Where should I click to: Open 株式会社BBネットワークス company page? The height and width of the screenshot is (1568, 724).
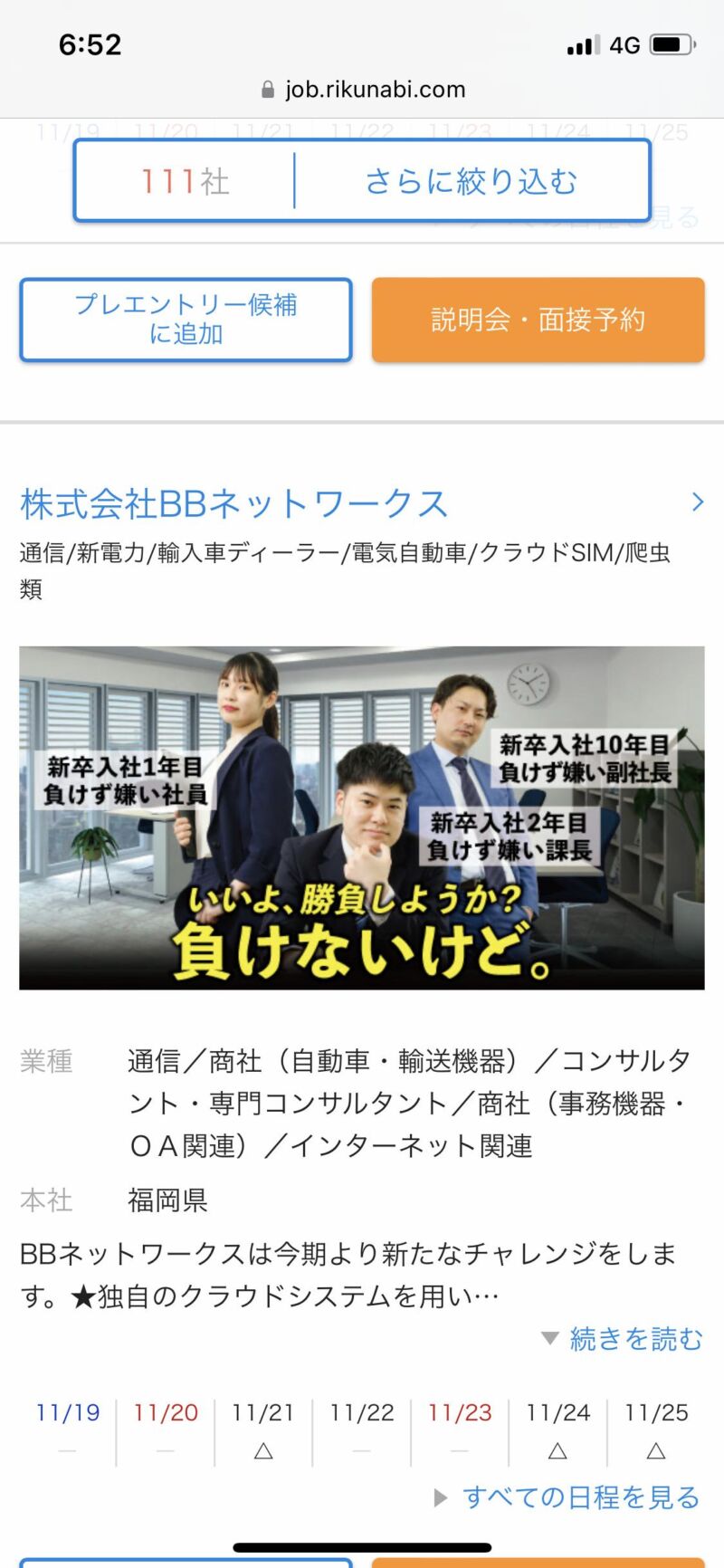point(233,503)
